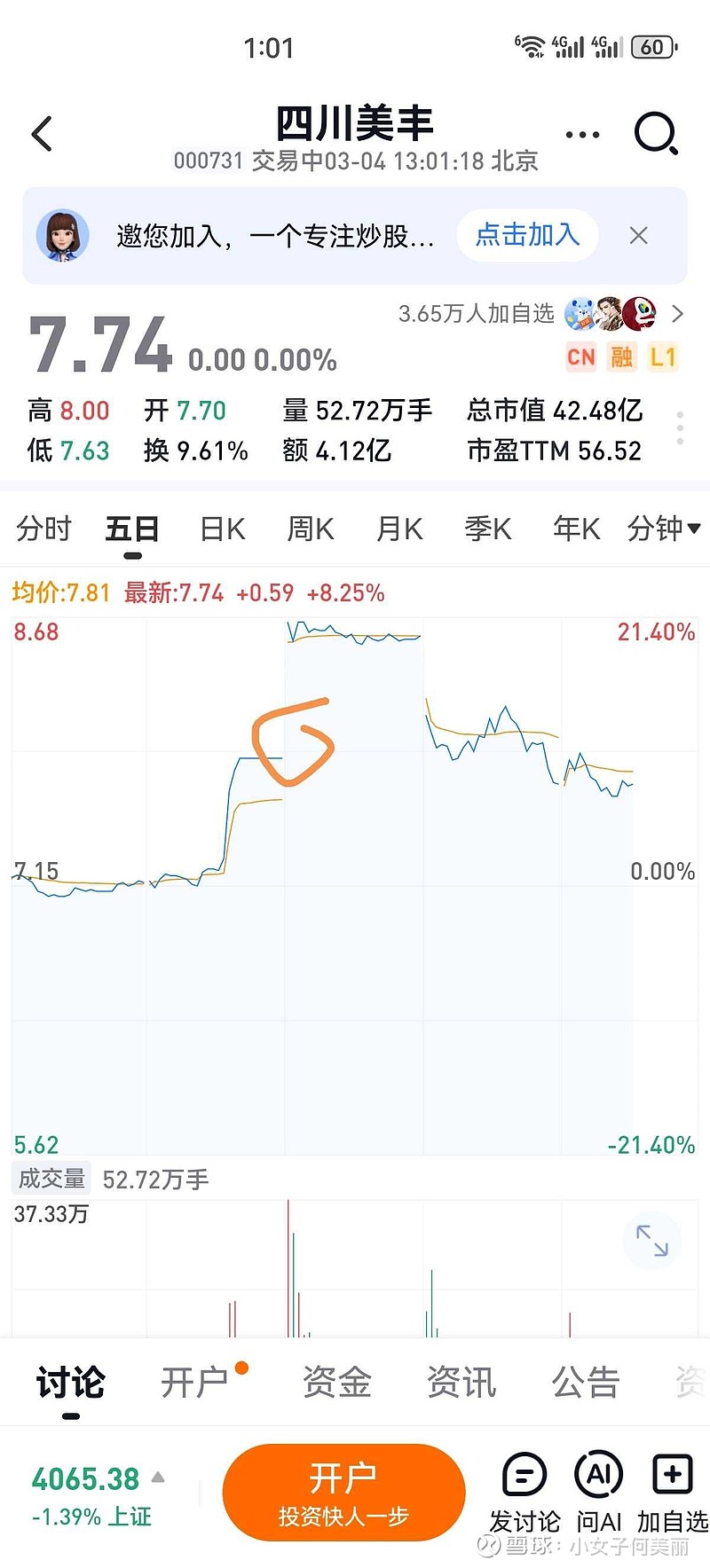
Task: Show the 周K weekly chart
Action: [310, 529]
